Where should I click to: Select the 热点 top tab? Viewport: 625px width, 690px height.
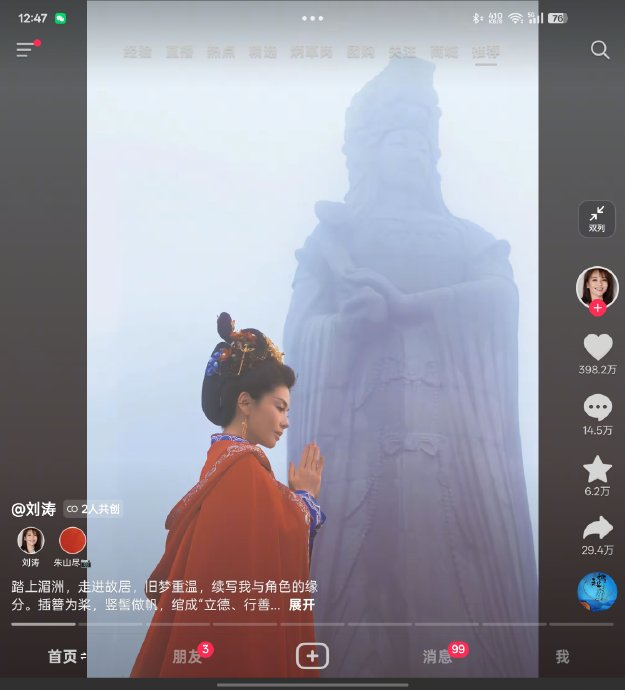[x=221, y=51]
